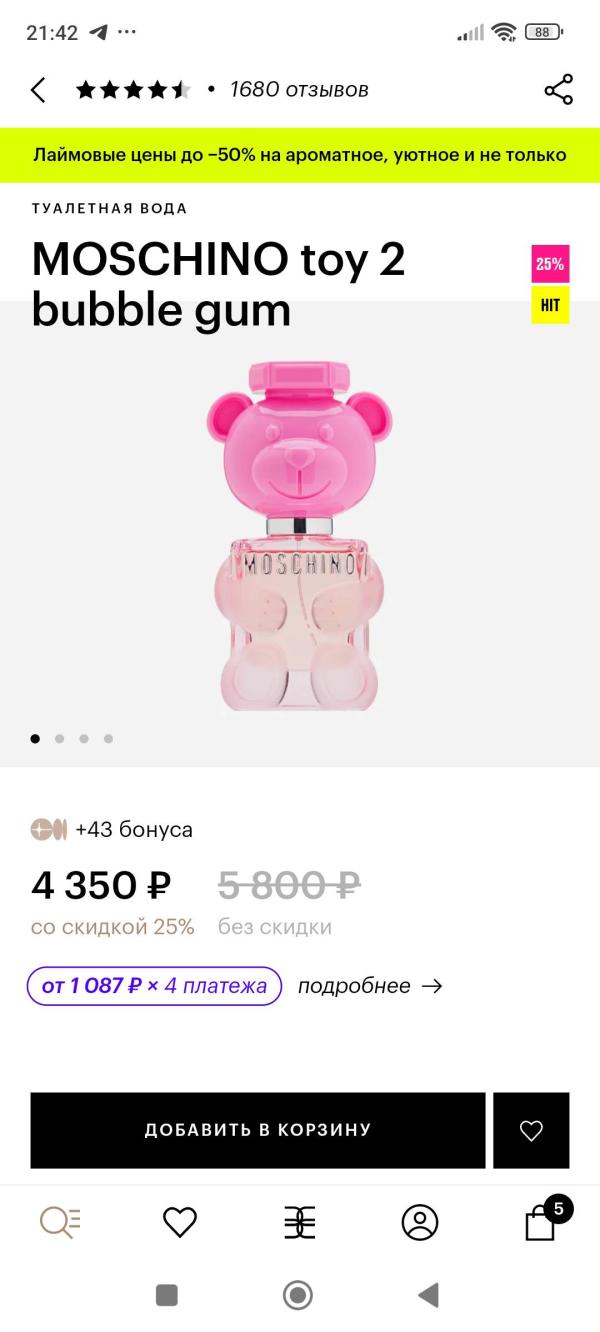Select the 4 платежа installment chip
Screen dimensions: 600x1332
[x=154, y=986]
